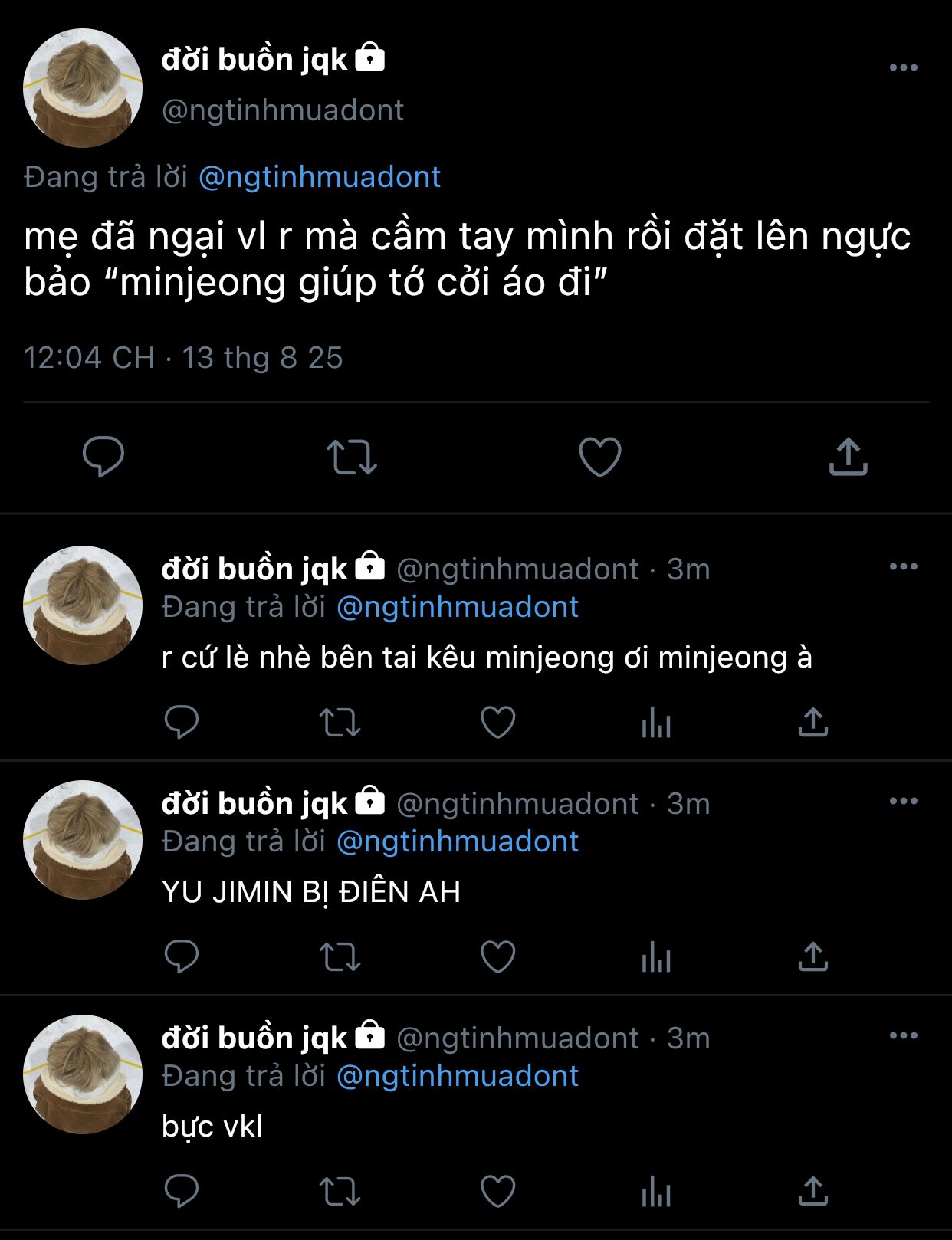Open profile picture of the main tweet author
952x1240 pixels.
click(x=83, y=88)
